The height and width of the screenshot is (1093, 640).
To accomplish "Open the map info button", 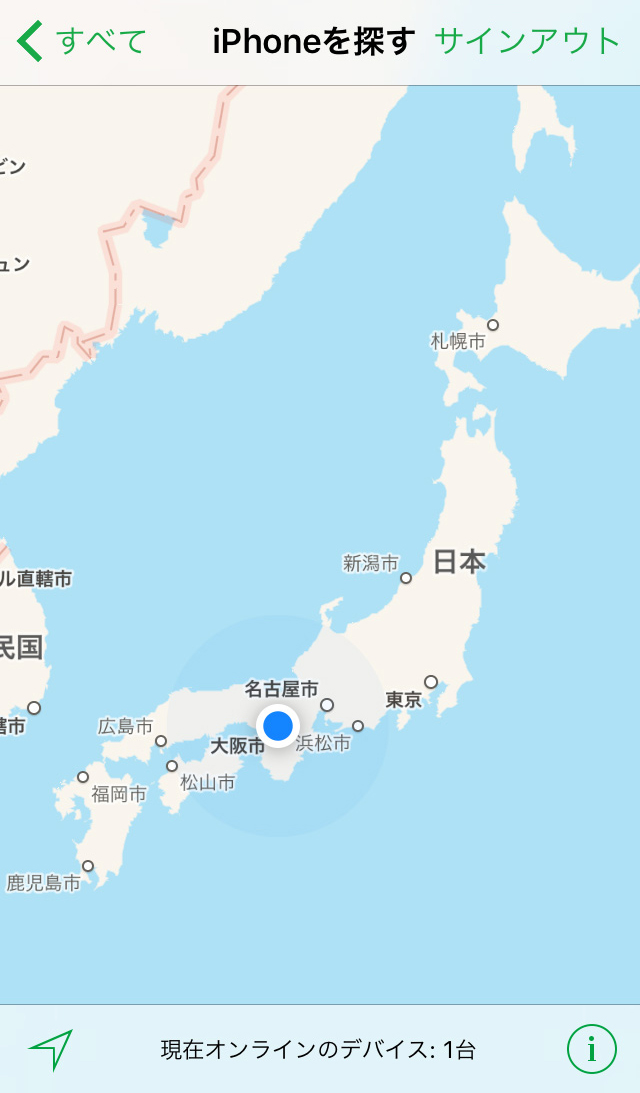I will tap(591, 1049).
